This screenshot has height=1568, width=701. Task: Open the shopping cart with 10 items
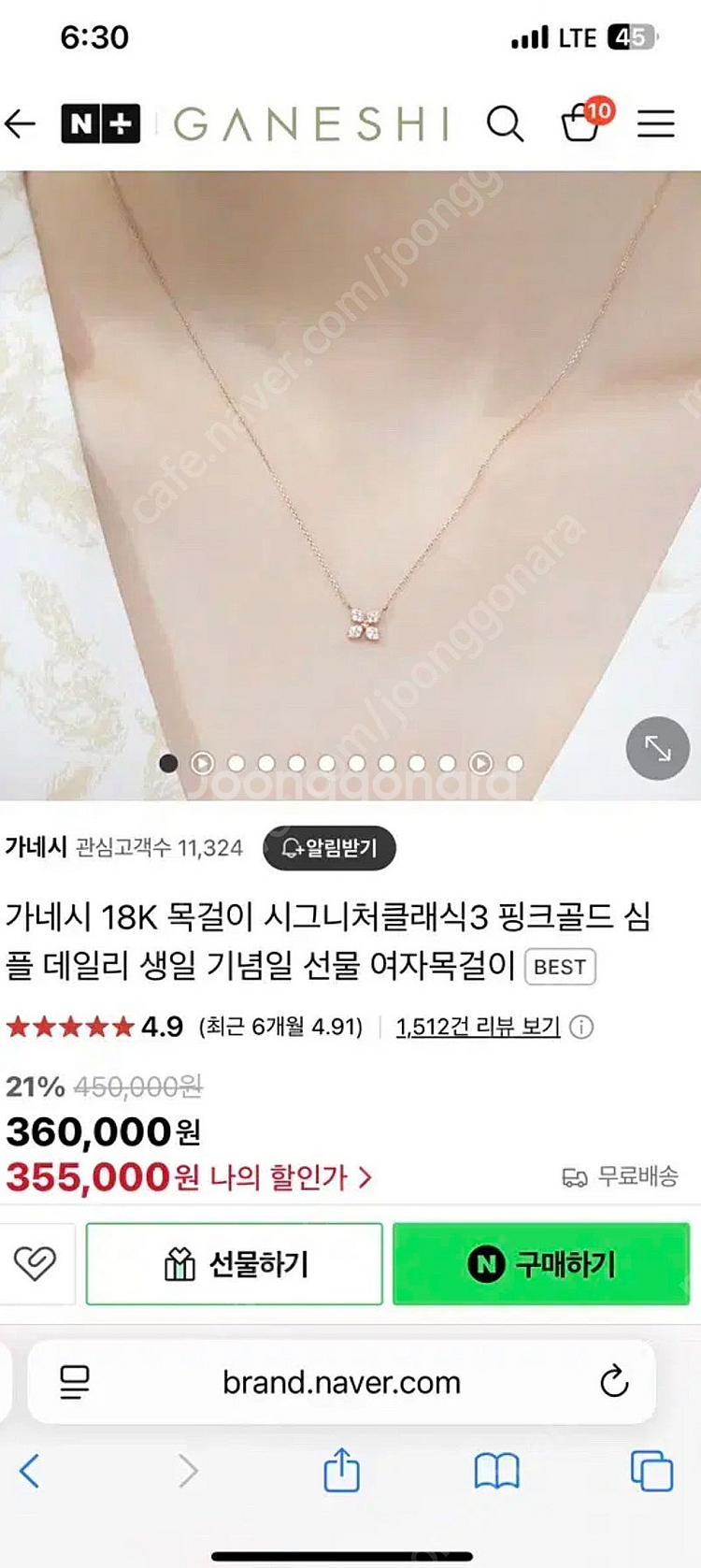pyautogui.click(x=585, y=121)
